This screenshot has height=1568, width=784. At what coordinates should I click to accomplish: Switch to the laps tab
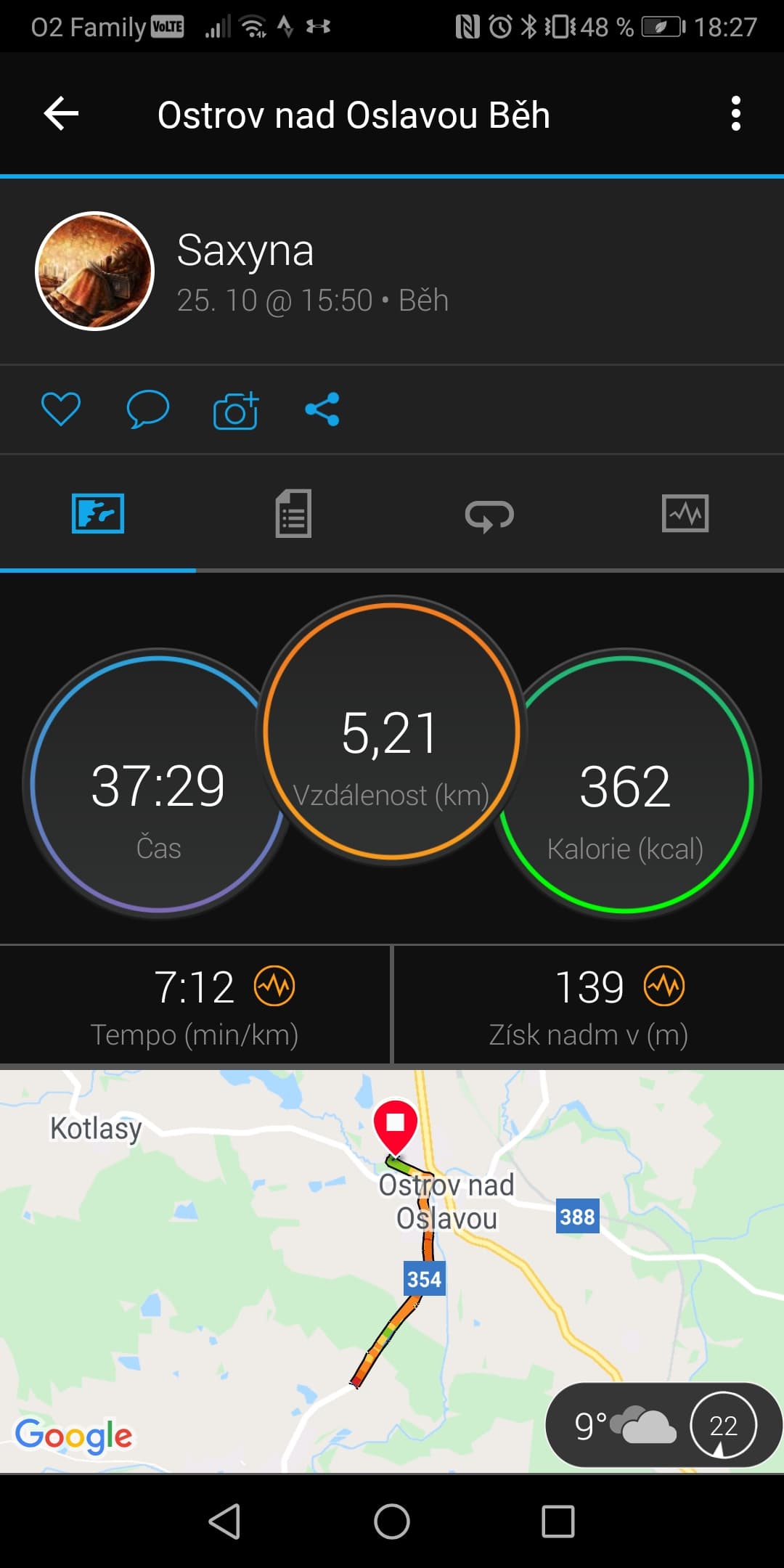(x=489, y=515)
